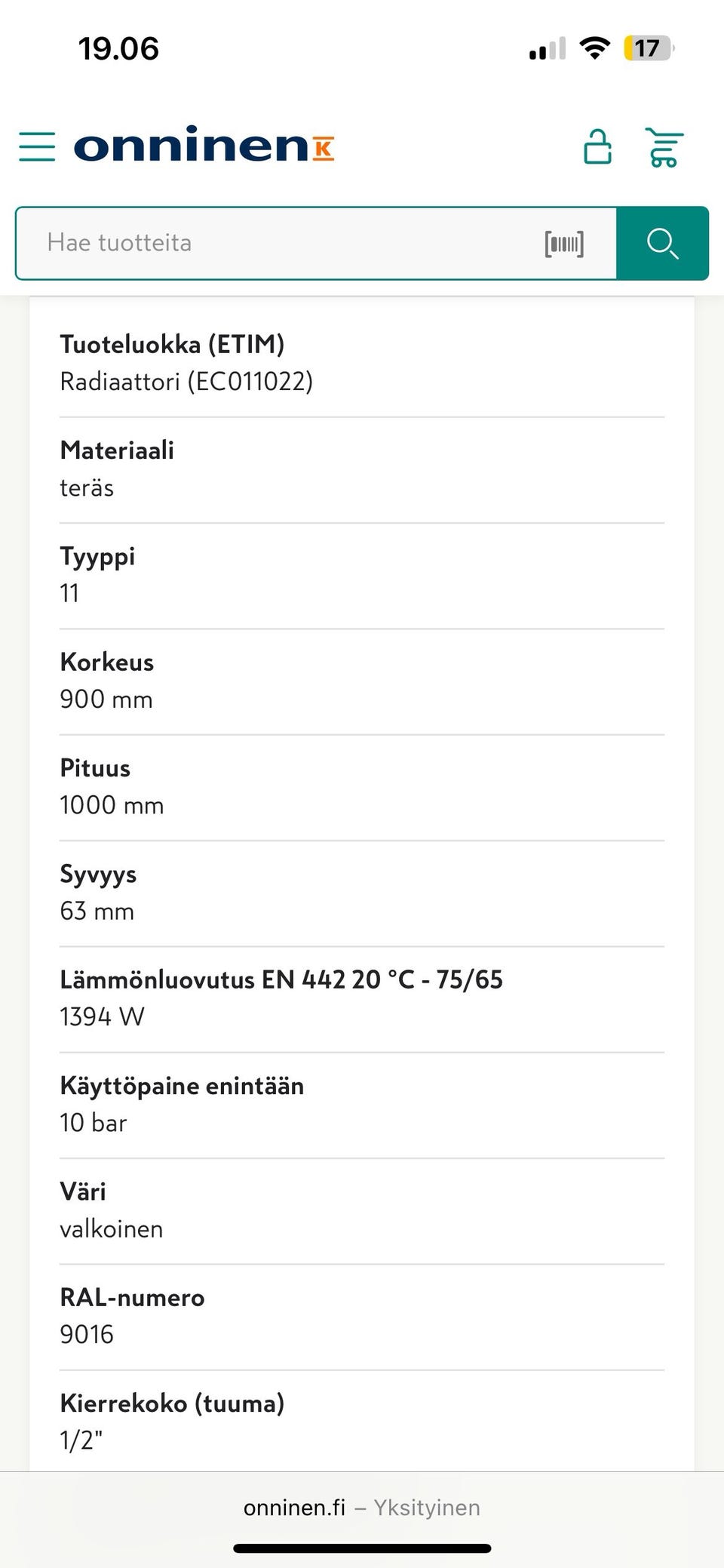
Task: Activate the barcode scanner icon
Action: (564, 243)
